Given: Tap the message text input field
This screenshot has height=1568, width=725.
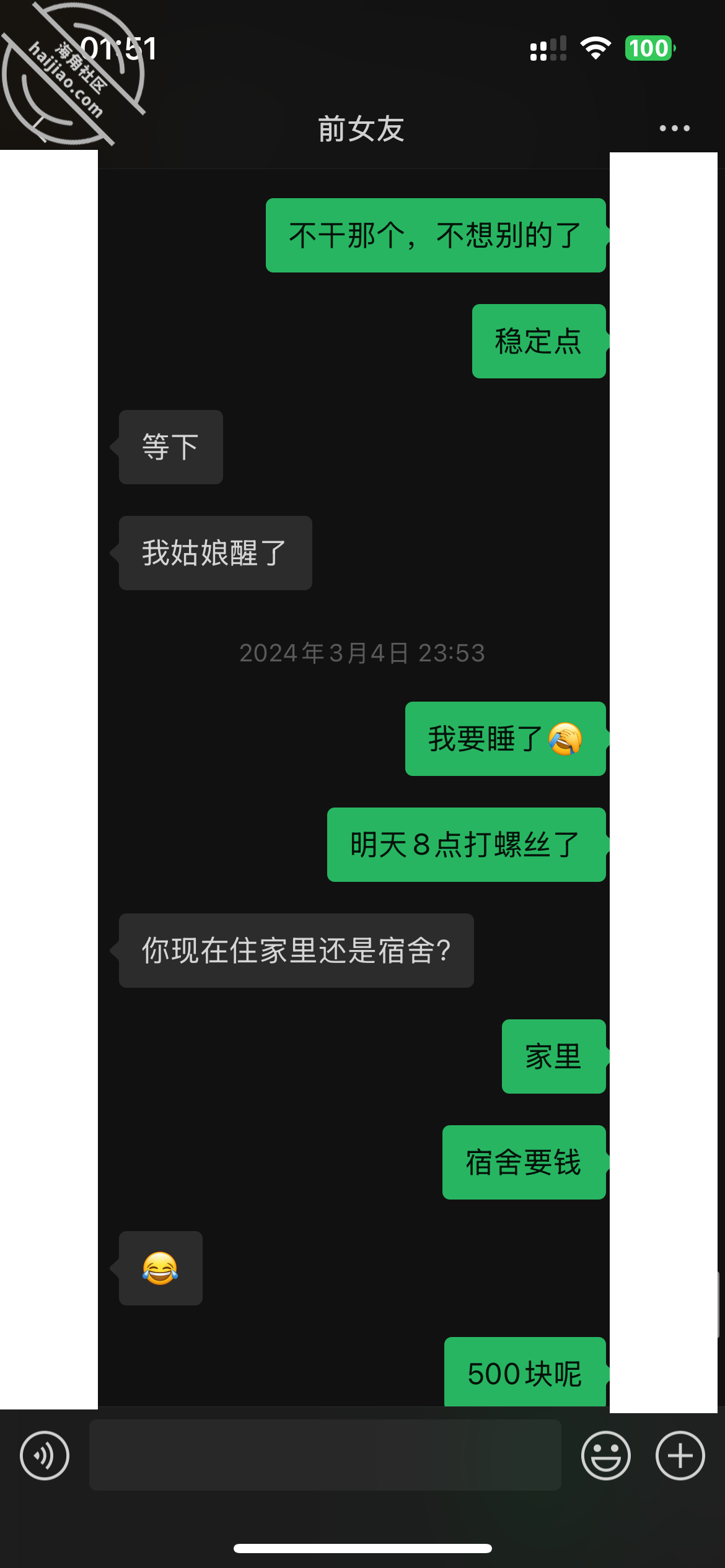Looking at the screenshot, I should point(325,1455).
